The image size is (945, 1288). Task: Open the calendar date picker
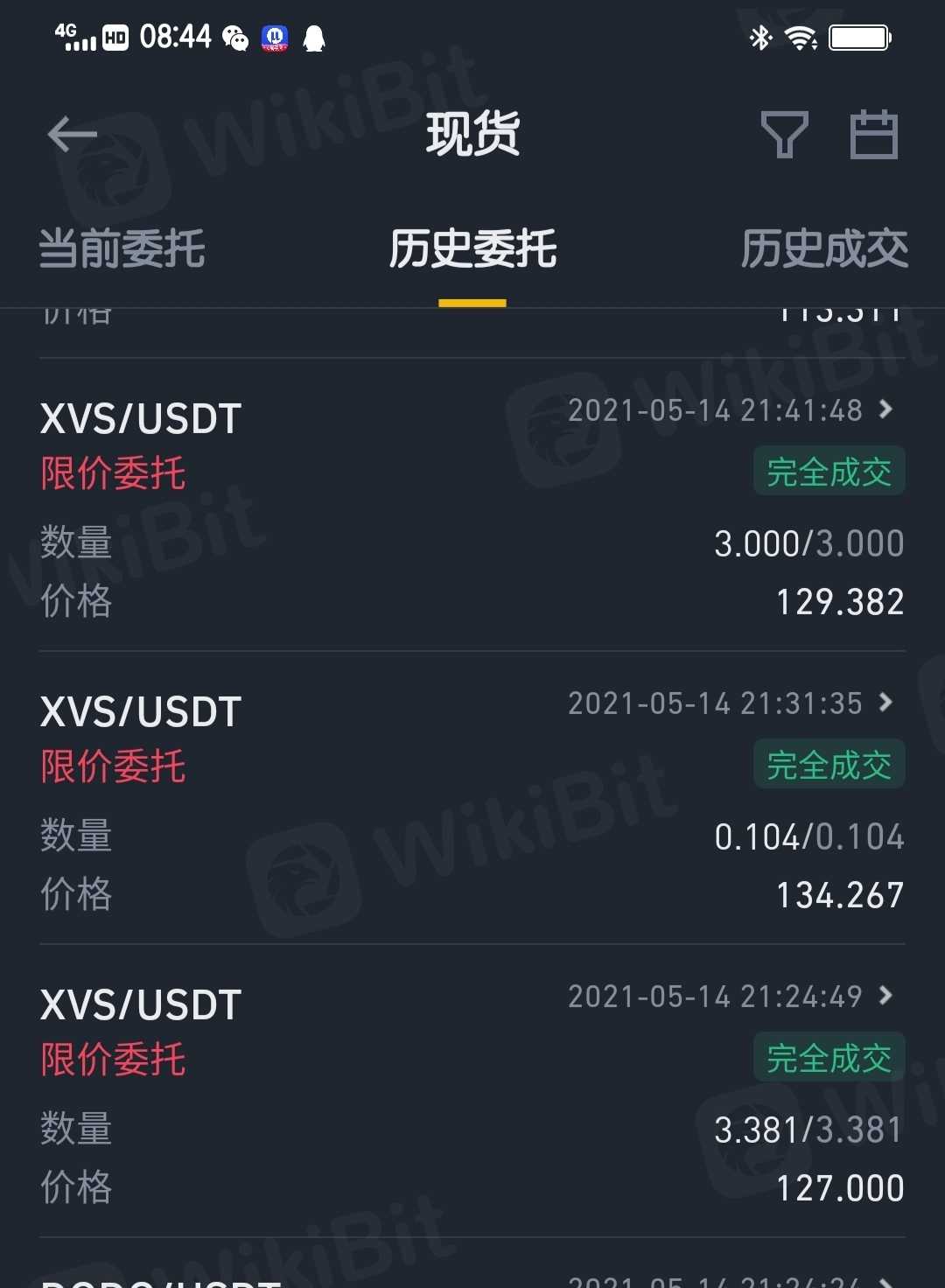click(874, 135)
